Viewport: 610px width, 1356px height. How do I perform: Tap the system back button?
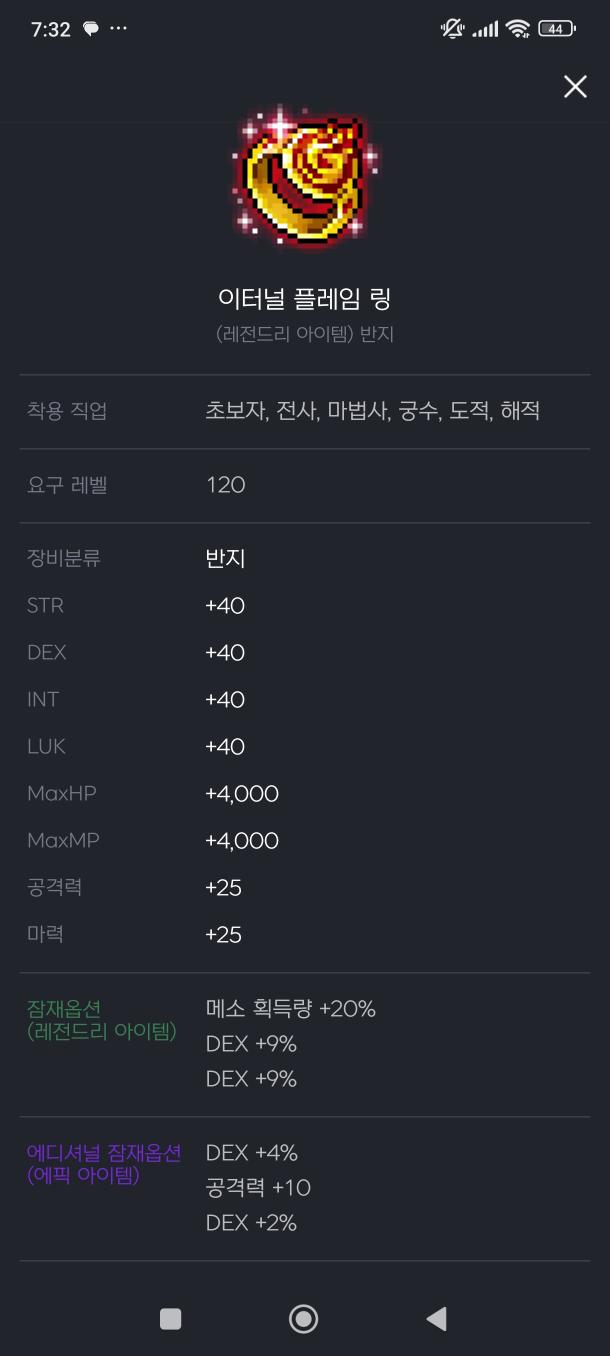(436, 1319)
